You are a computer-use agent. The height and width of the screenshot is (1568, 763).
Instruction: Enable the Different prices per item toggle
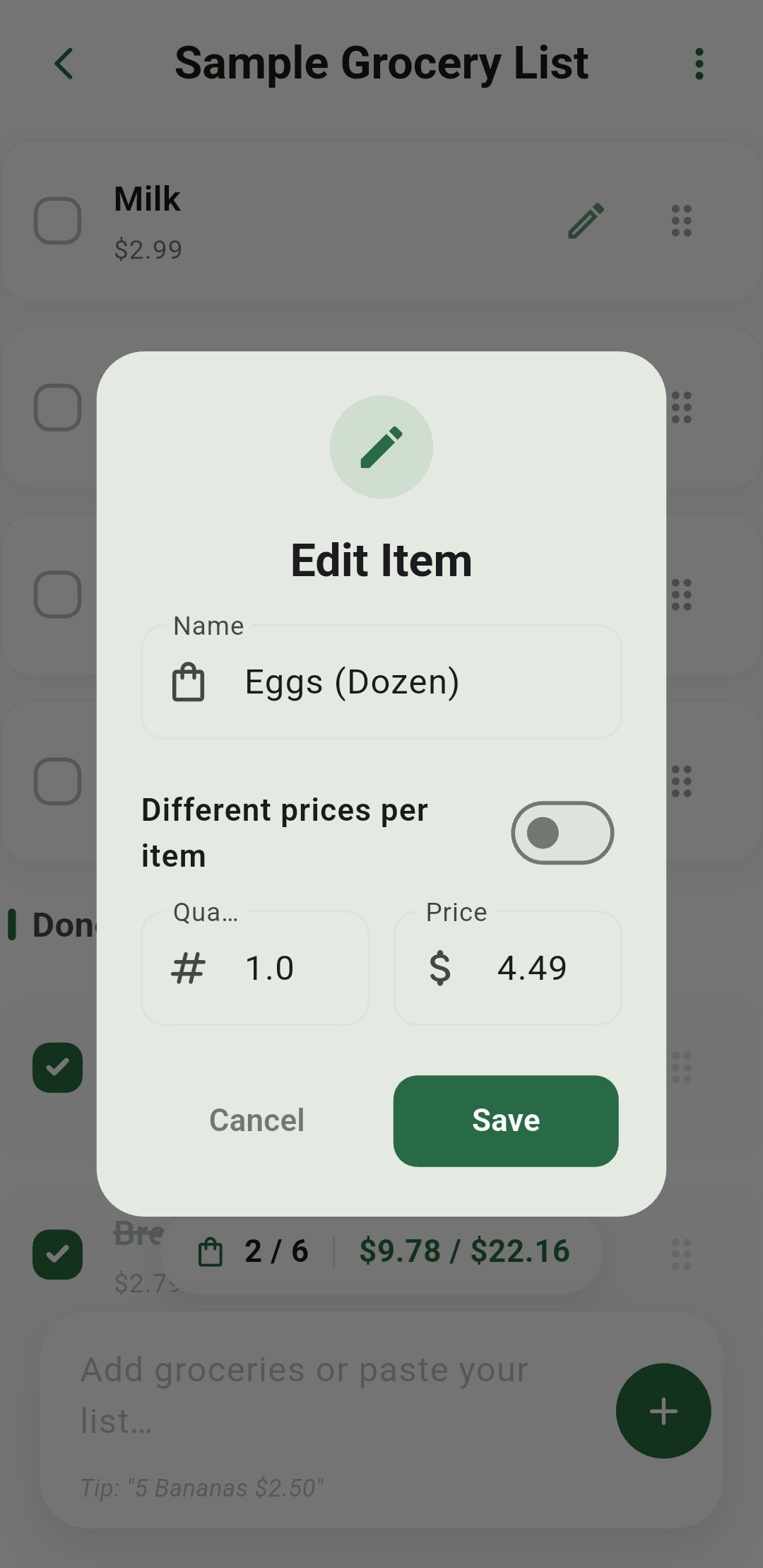click(562, 833)
